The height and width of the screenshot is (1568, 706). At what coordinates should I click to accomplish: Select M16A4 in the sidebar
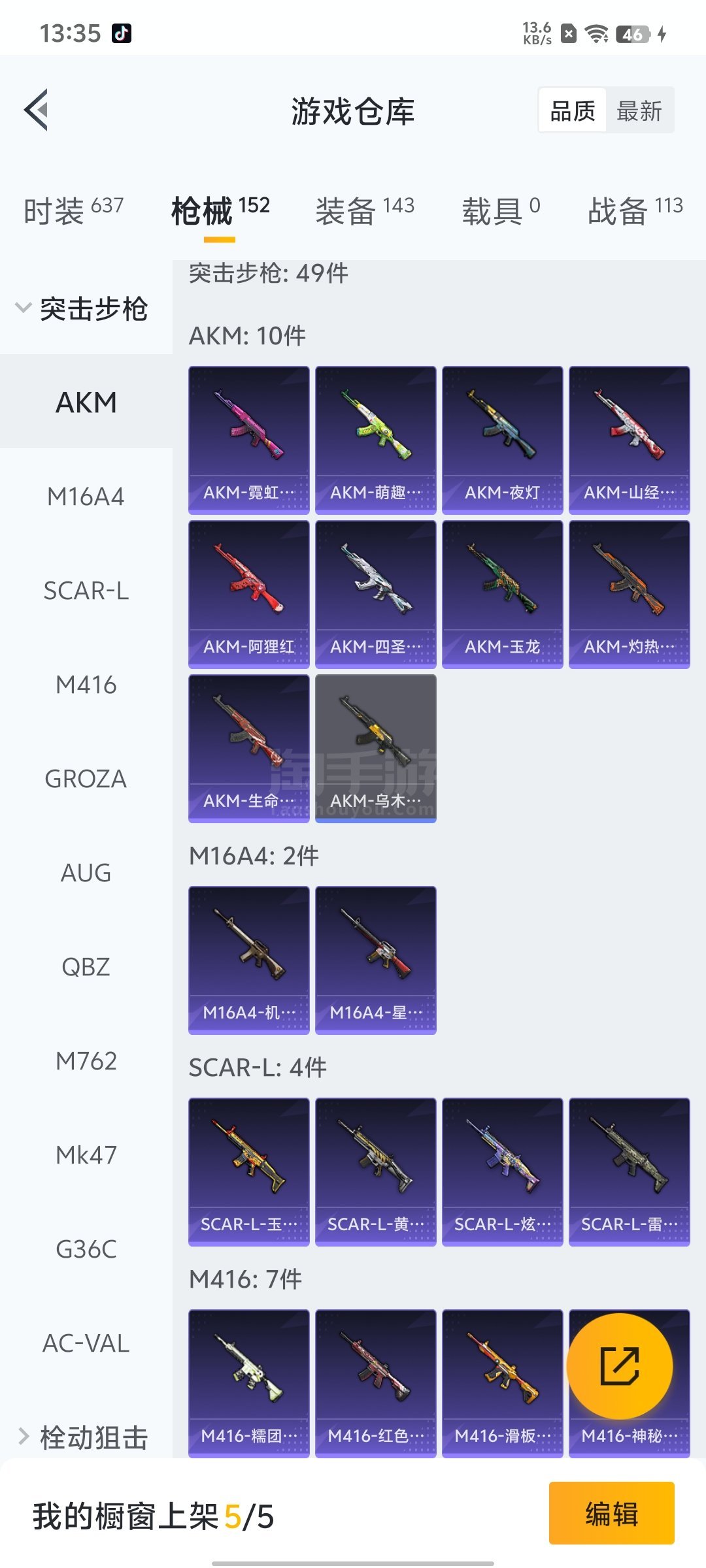[x=86, y=497]
